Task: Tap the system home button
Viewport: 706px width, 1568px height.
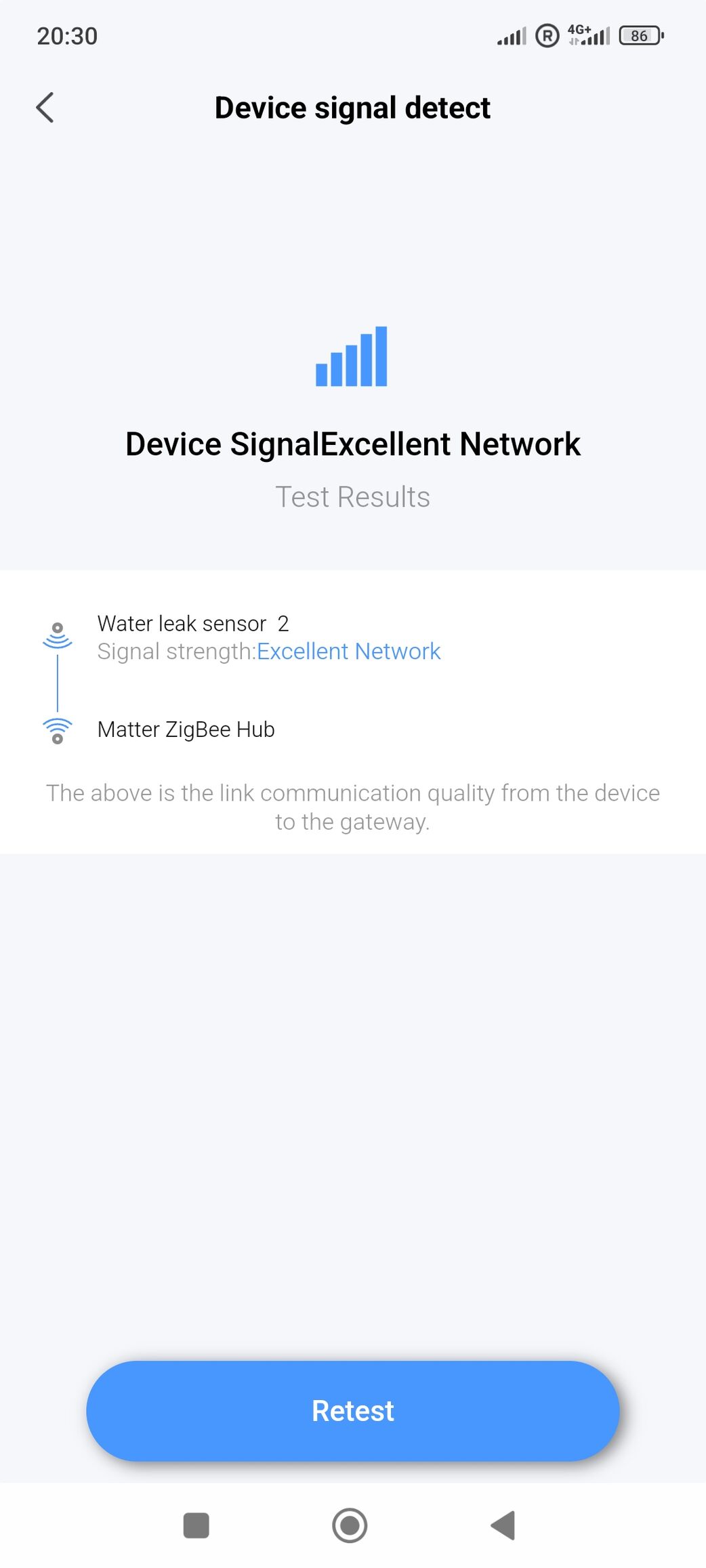Action: click(x=350, y=1525)
